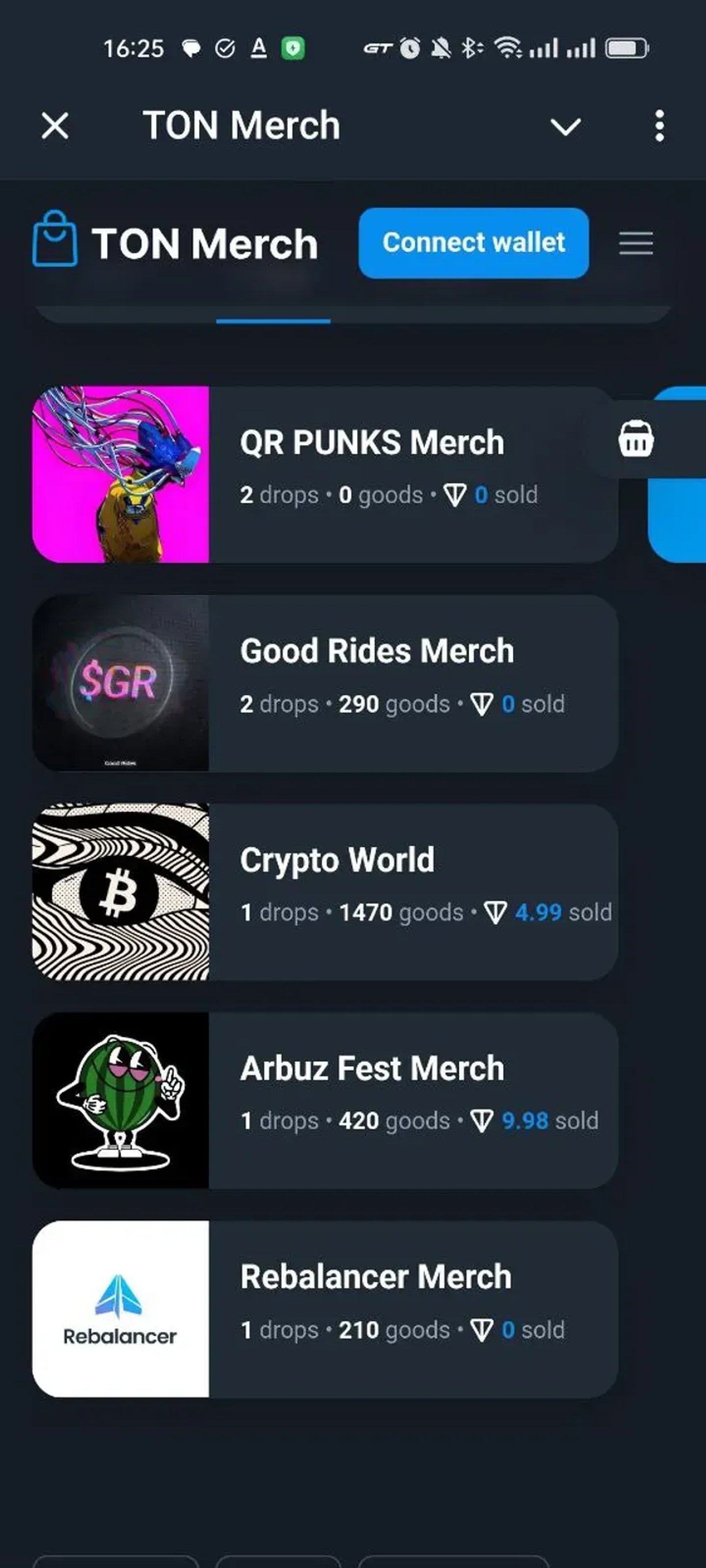Select the Rebalancer Merch listing
Screen dimensions: 706x1568
tap(376, 1277)
